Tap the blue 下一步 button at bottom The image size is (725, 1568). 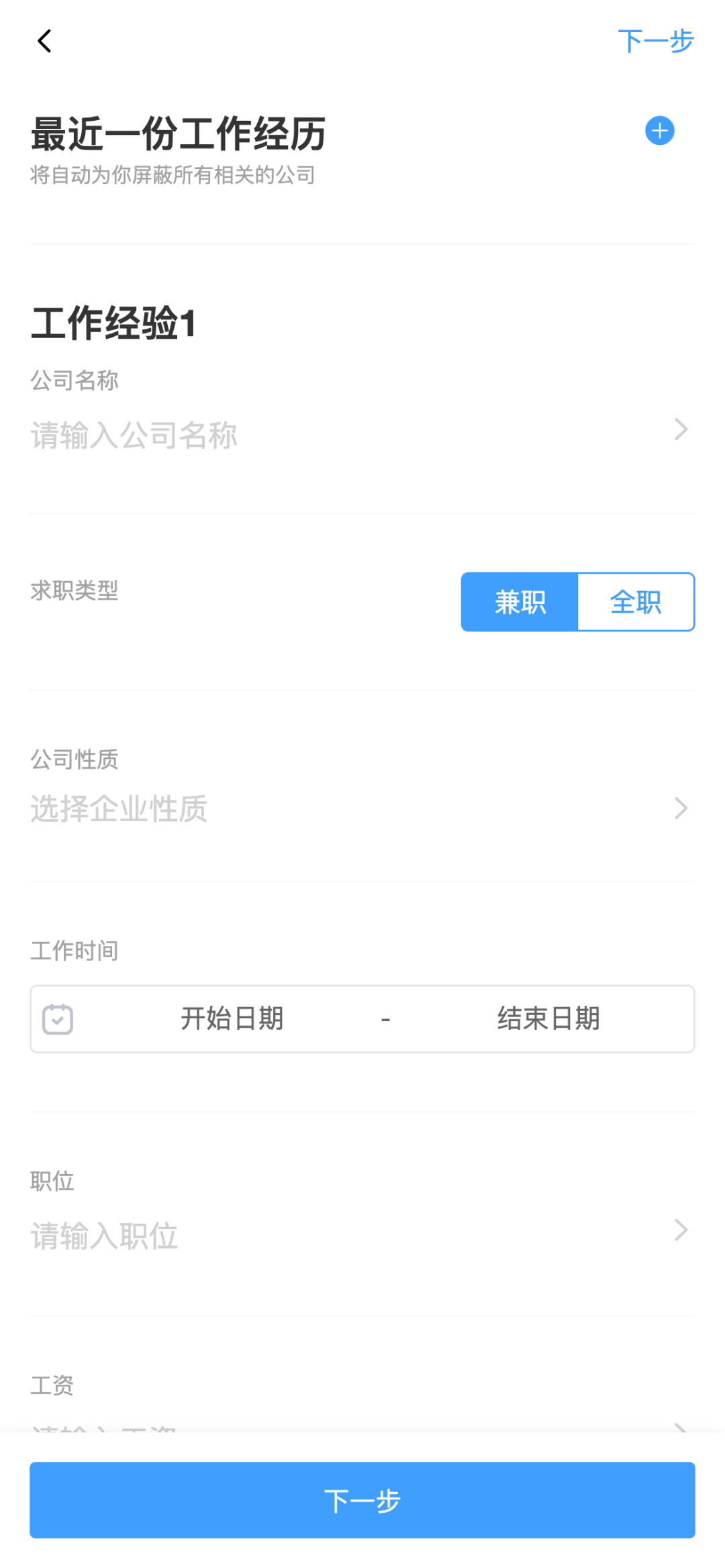362,1500
